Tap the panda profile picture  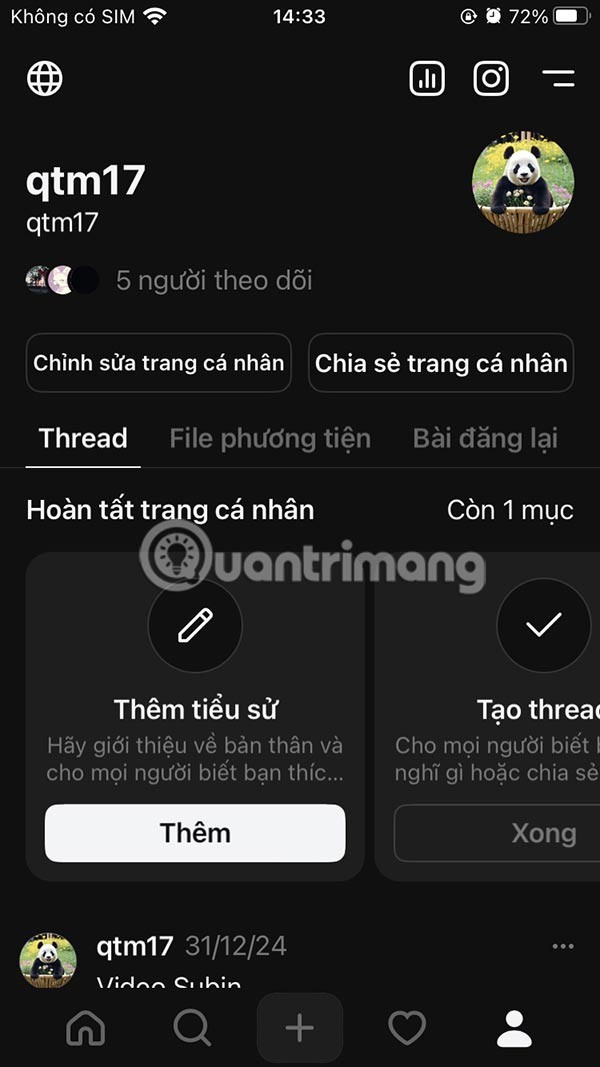click(522, 182)
